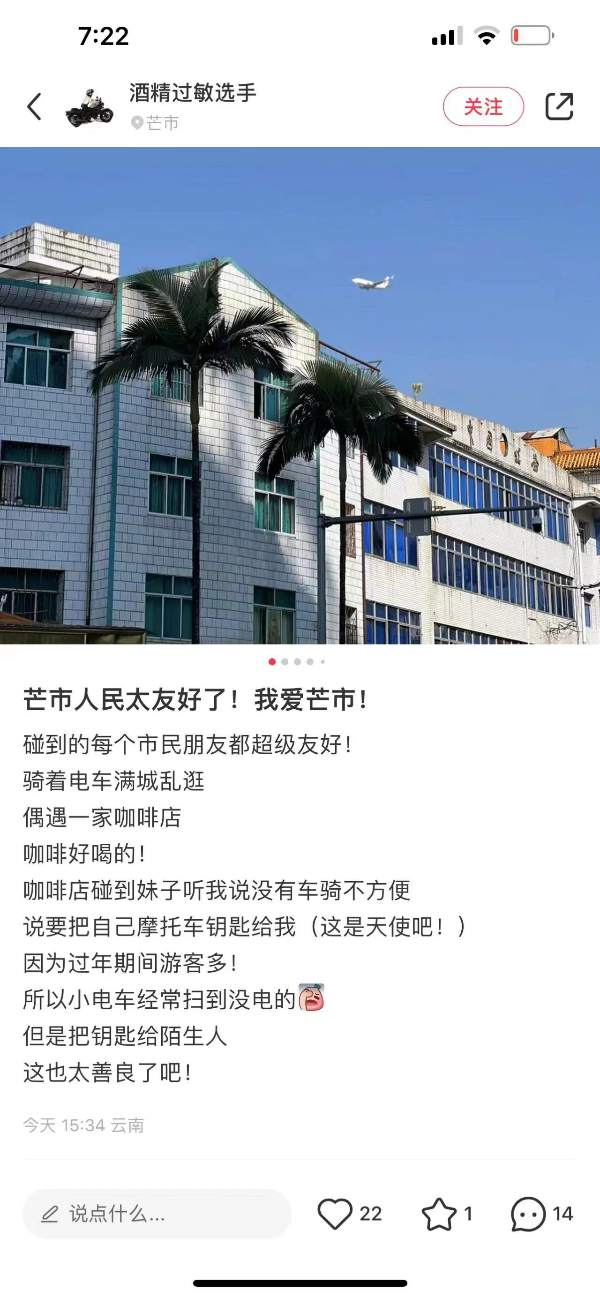This screenshot has height=1297, width=600.
Task: View the building photo fullscreen
Action: [300, 395]
